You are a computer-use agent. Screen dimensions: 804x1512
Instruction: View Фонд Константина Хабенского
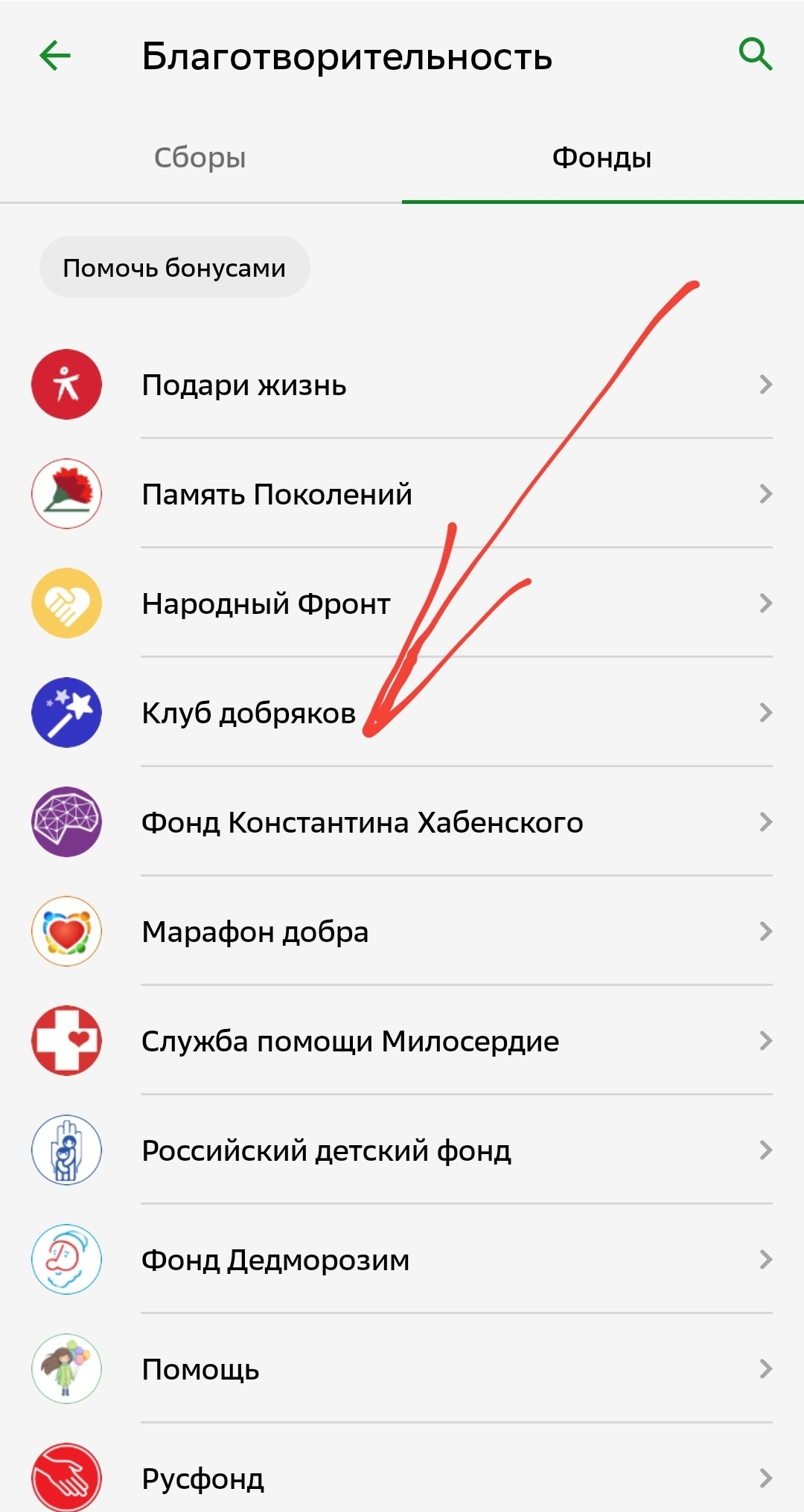(402, 823)
